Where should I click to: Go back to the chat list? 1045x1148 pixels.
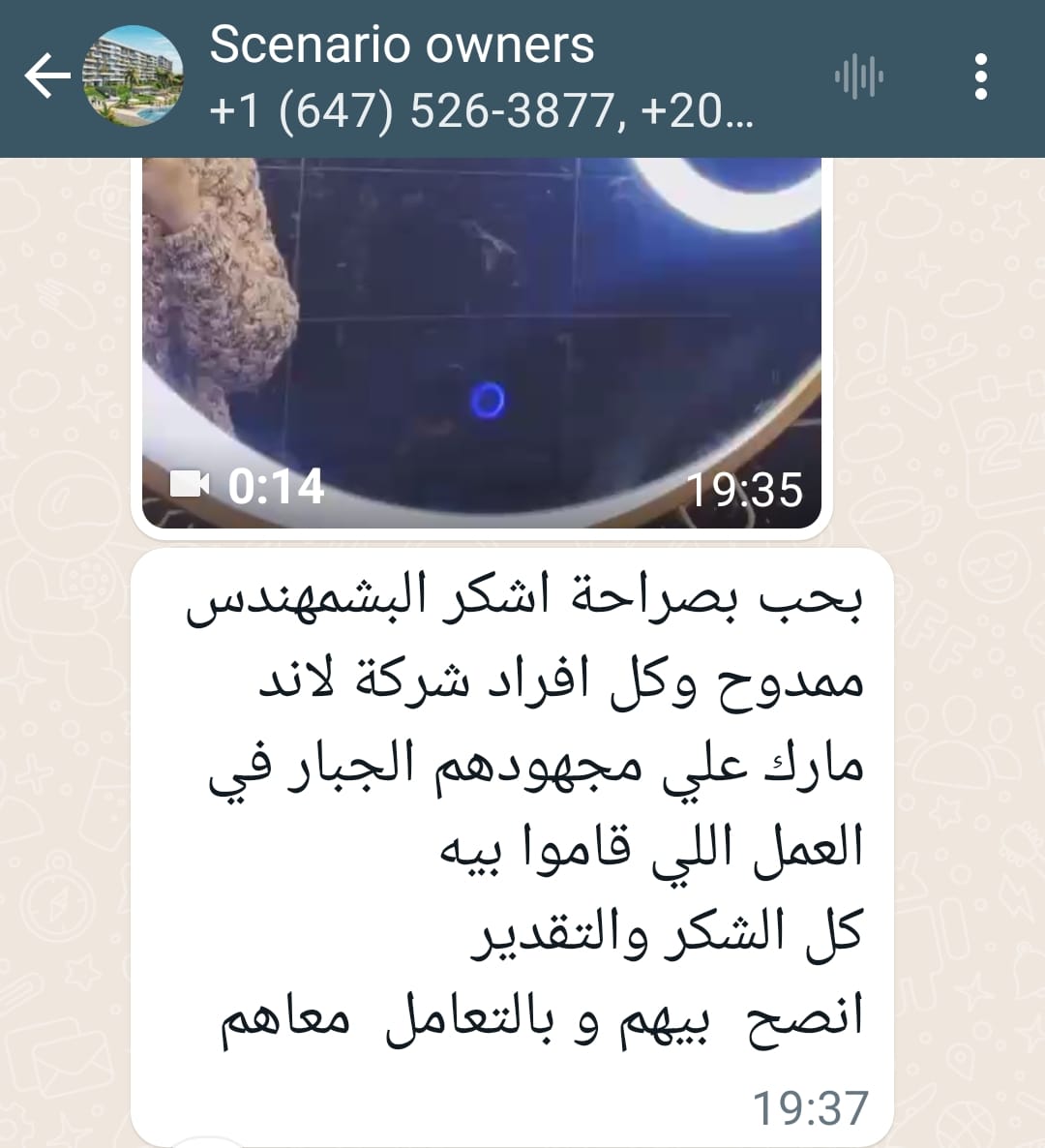(46, 76)
